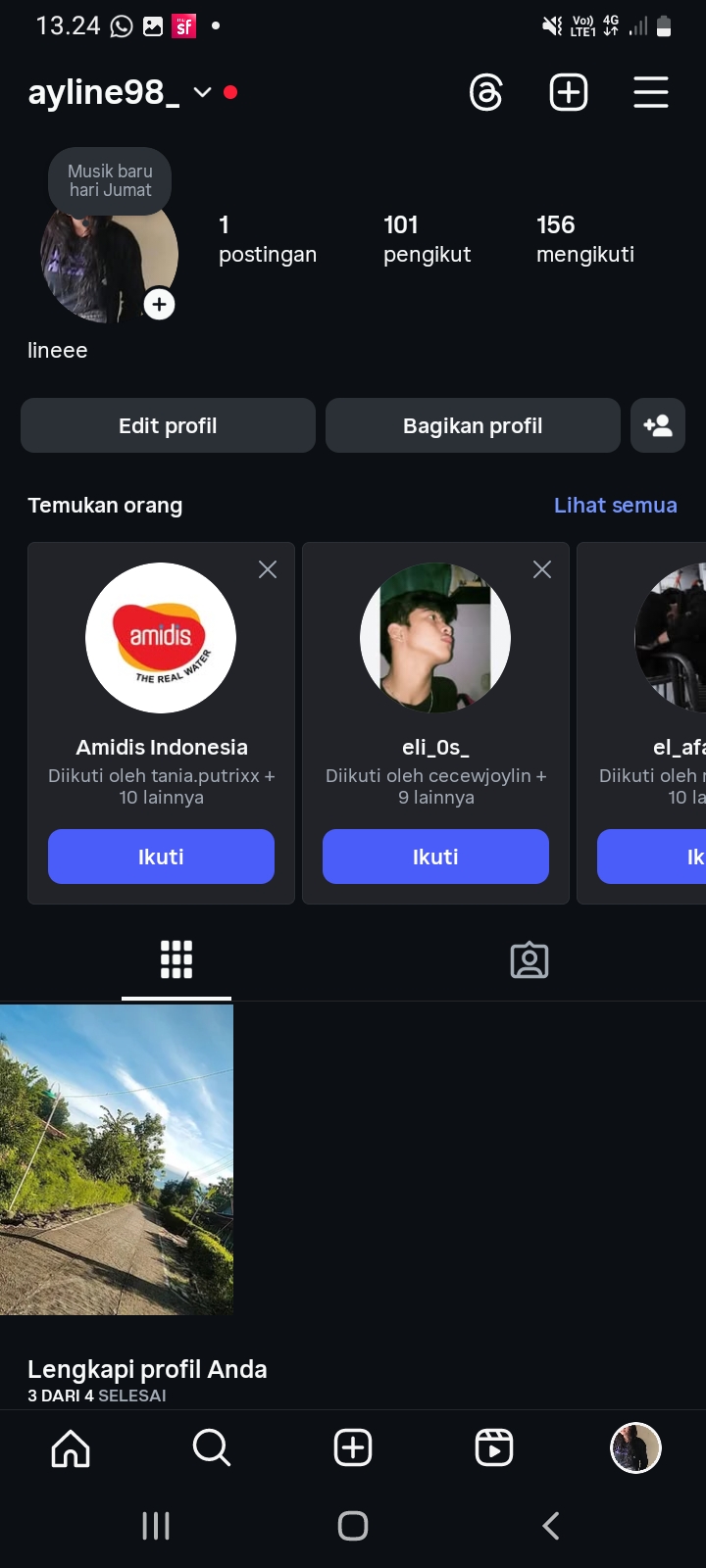Follow eli_0s_ with Ikuti
706x1568 pixels.
(x=435, y=857)
